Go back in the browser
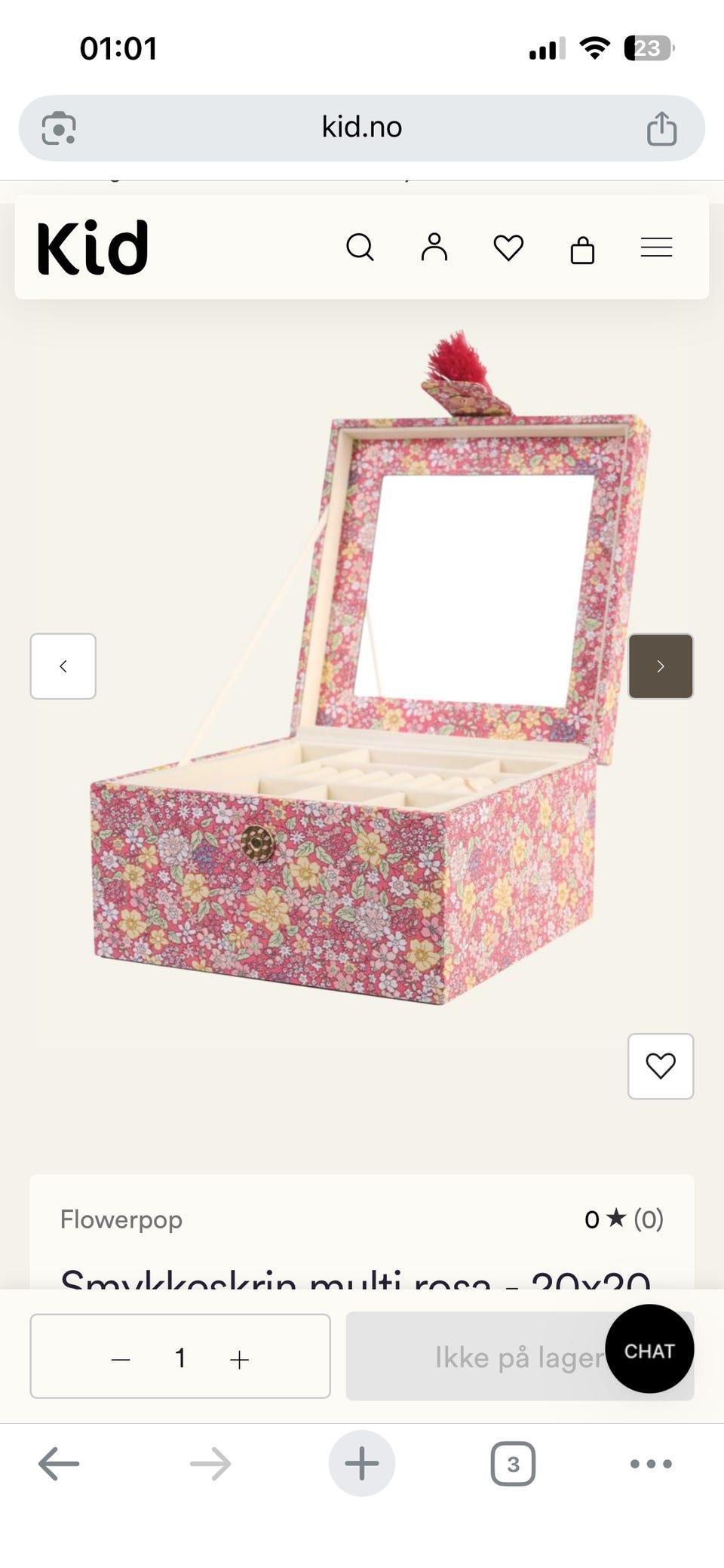 [59, 1464]
